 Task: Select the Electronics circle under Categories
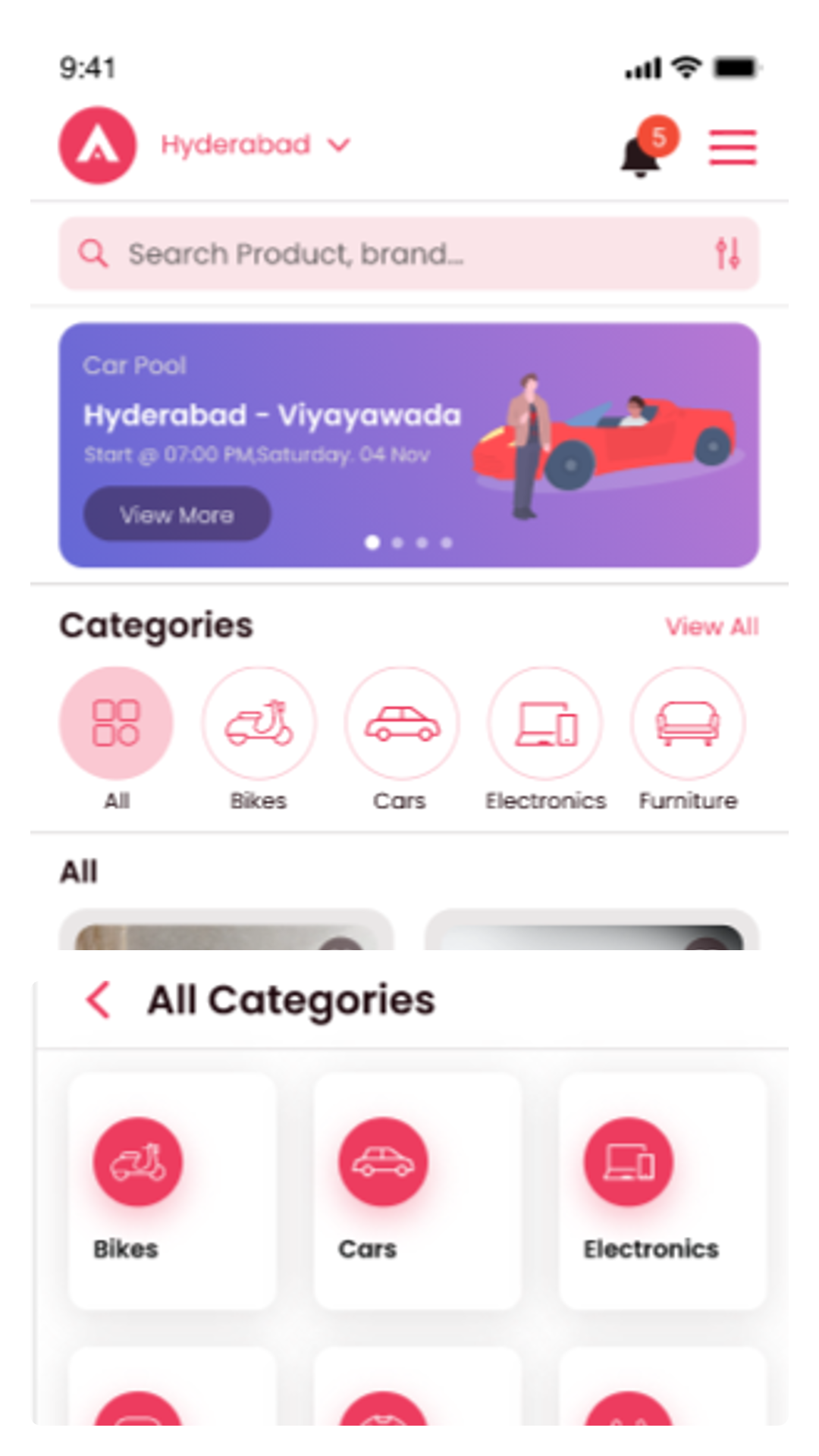click(x=545, y=723)
